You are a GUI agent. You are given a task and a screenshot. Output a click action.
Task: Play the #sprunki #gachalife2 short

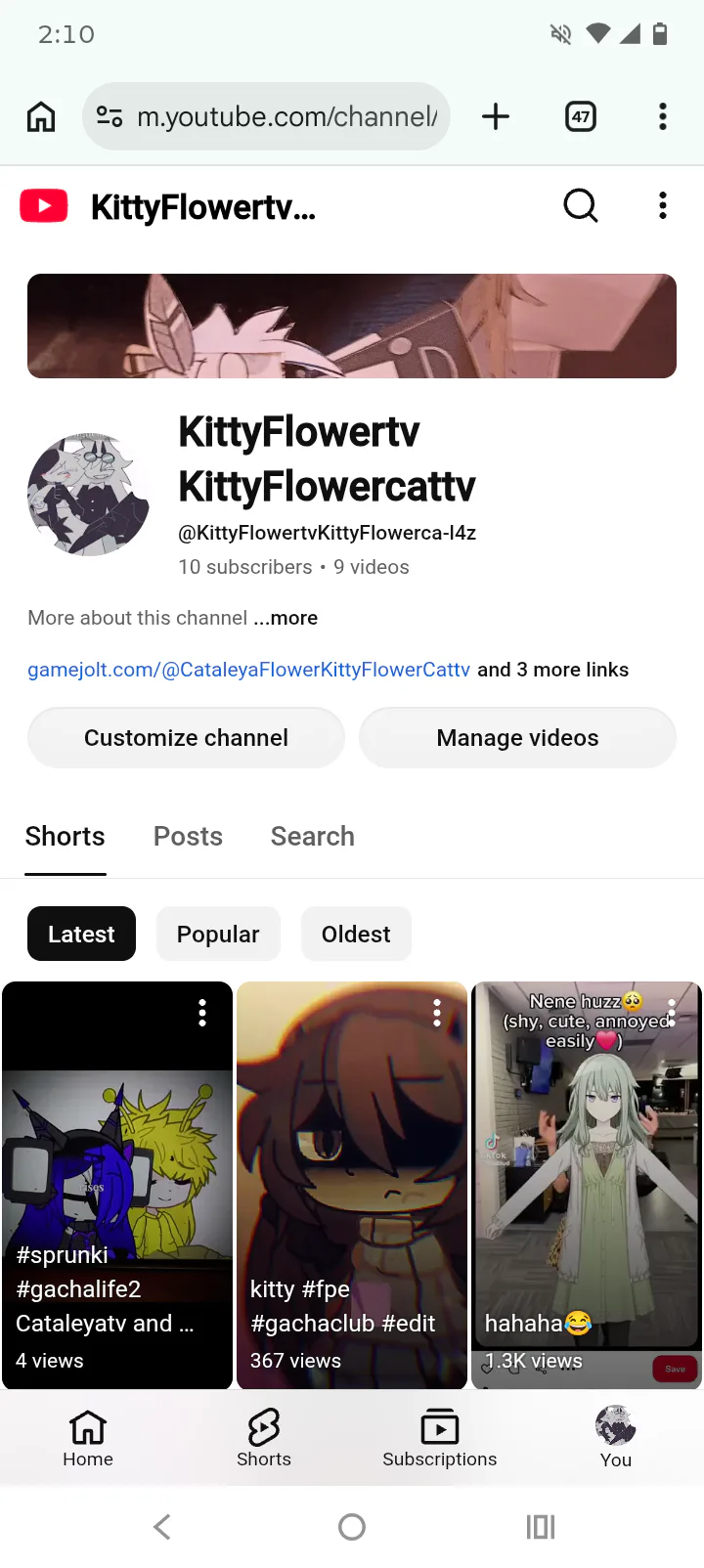[x=117, y=1173]
